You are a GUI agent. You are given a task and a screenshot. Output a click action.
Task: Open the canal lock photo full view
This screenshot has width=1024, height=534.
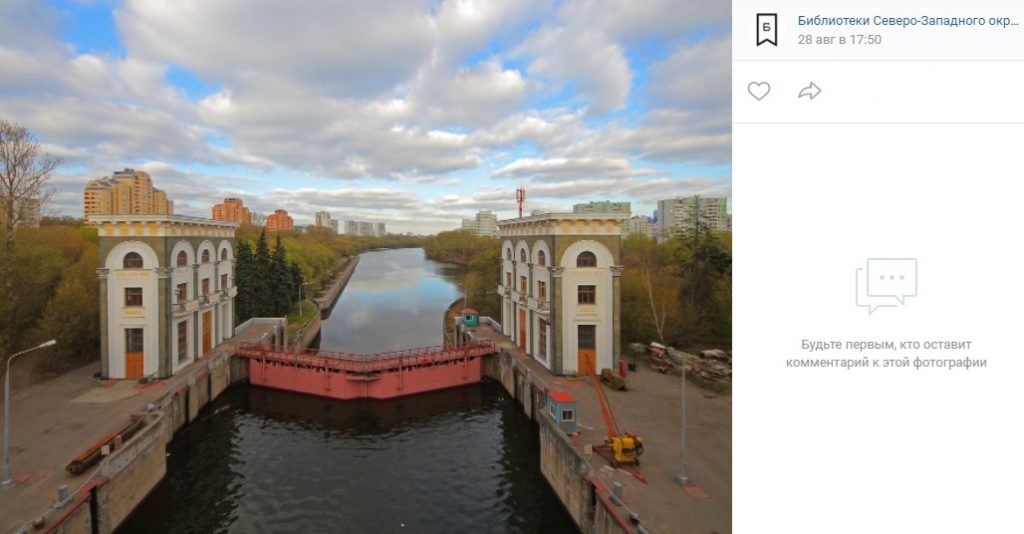(x=365, y=267)
